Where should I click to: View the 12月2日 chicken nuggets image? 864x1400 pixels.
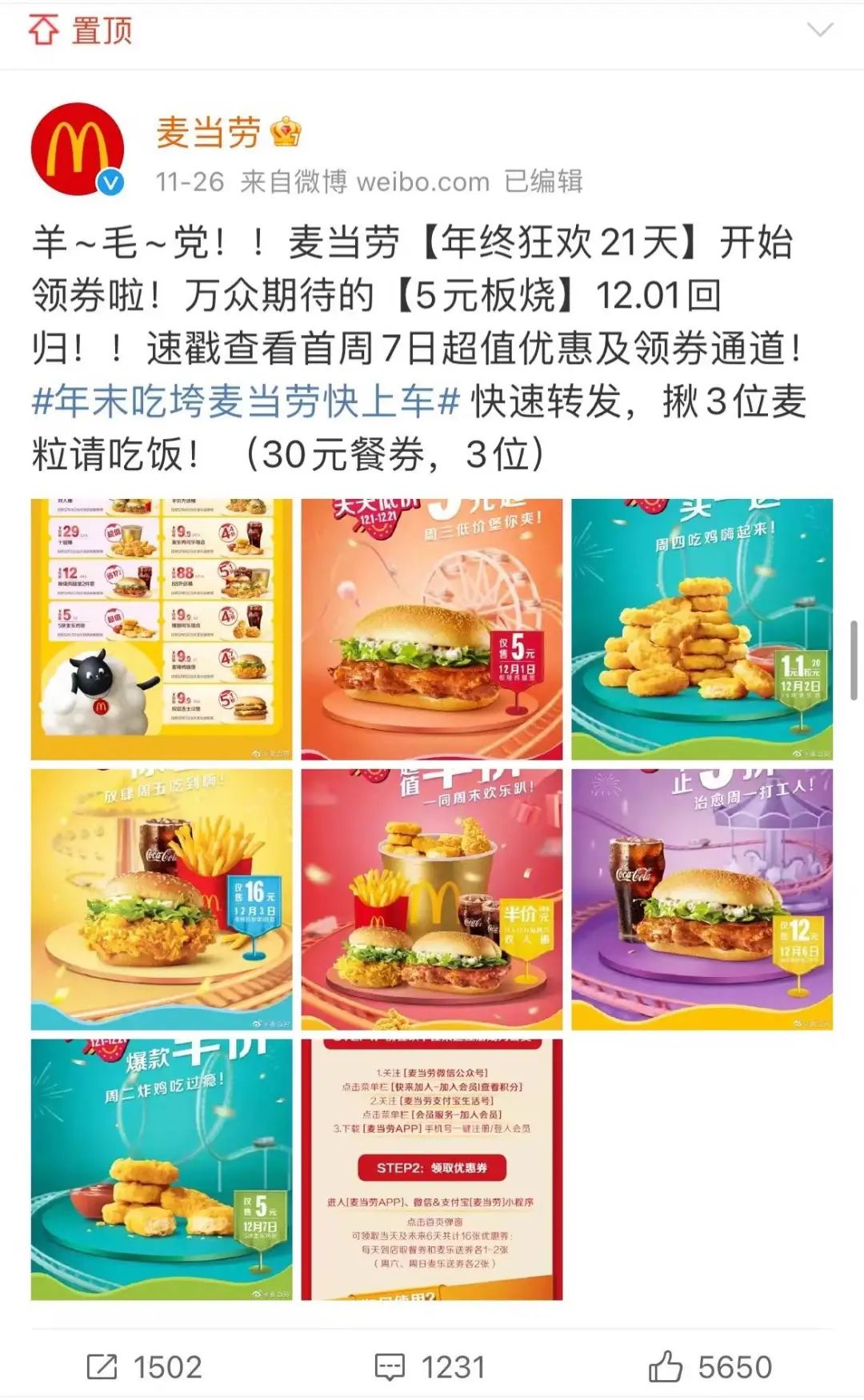pyautogui.click(x=702, y=629)
